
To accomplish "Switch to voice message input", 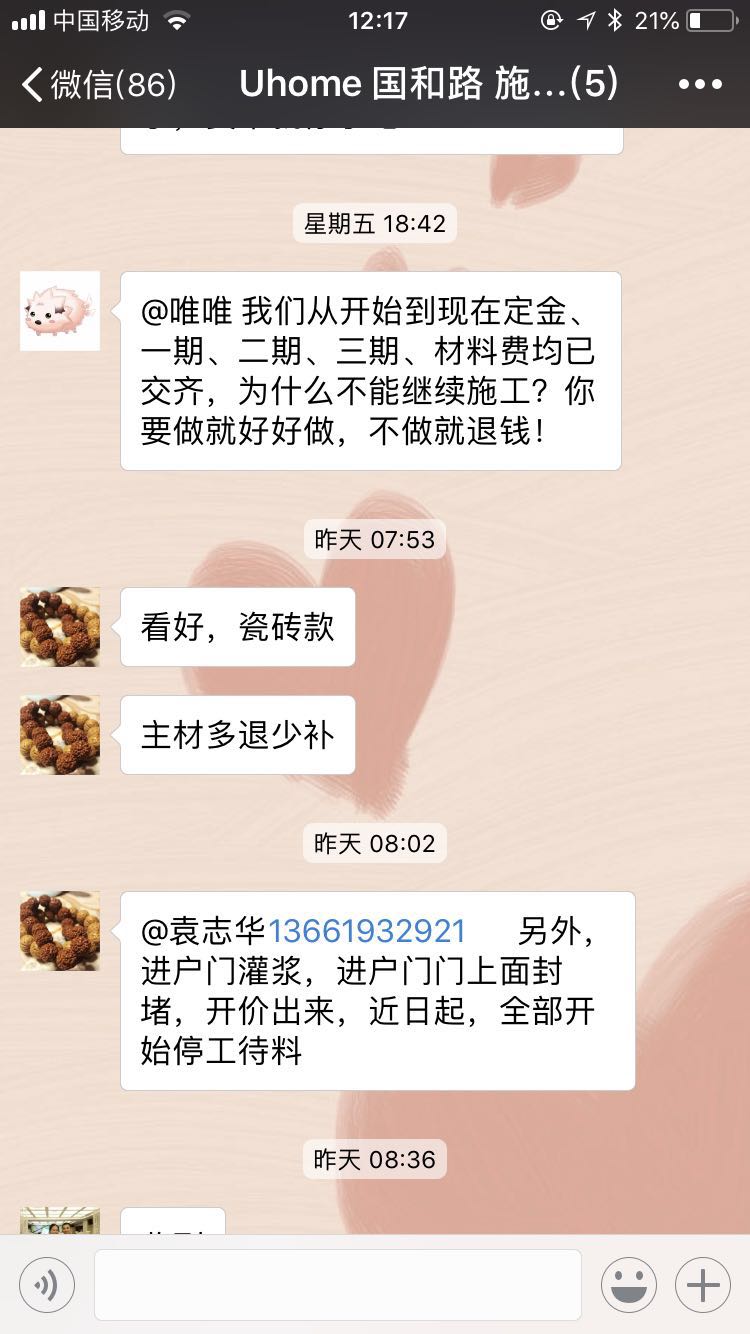I will point(47,1285).
